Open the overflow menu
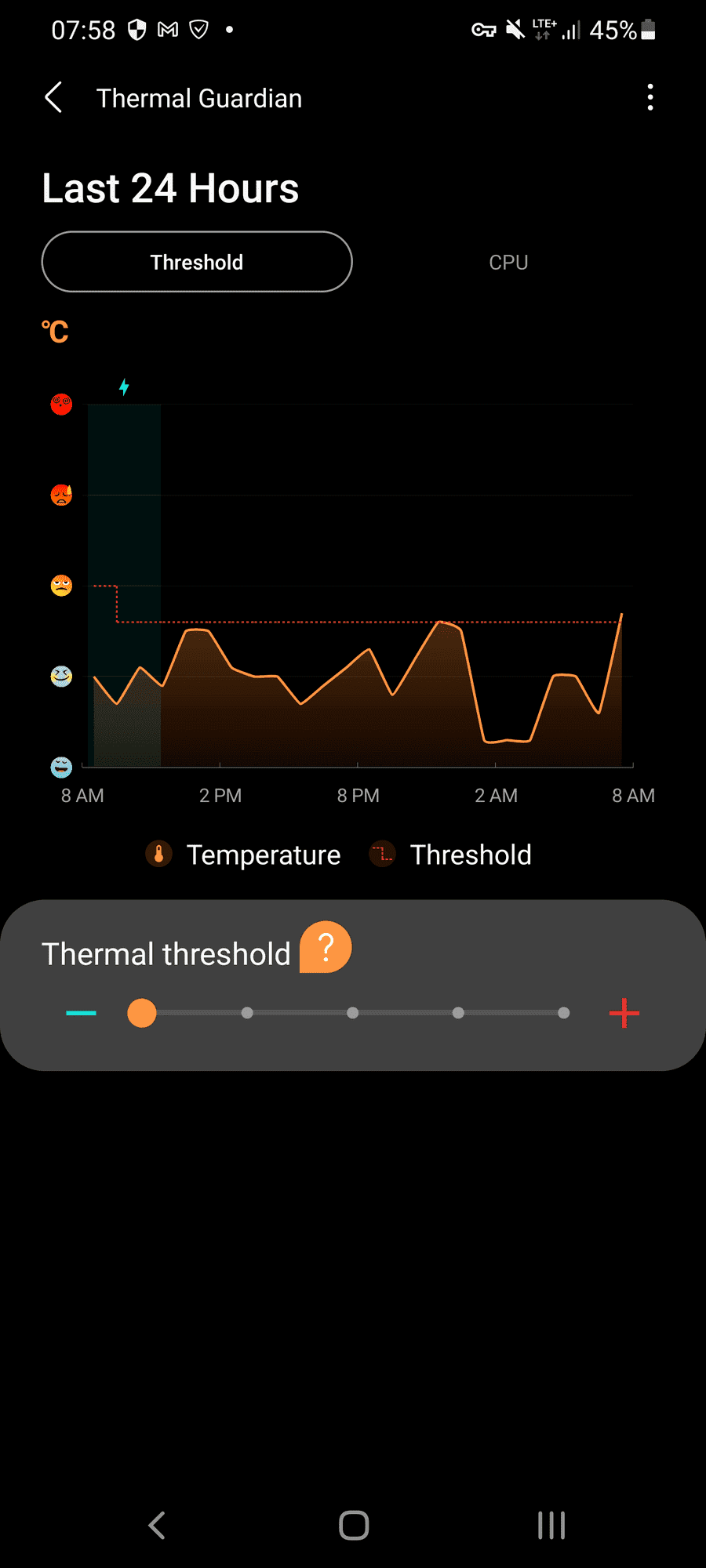The width and height of the screenshot is (706, 1568). [x=650, y=98]
